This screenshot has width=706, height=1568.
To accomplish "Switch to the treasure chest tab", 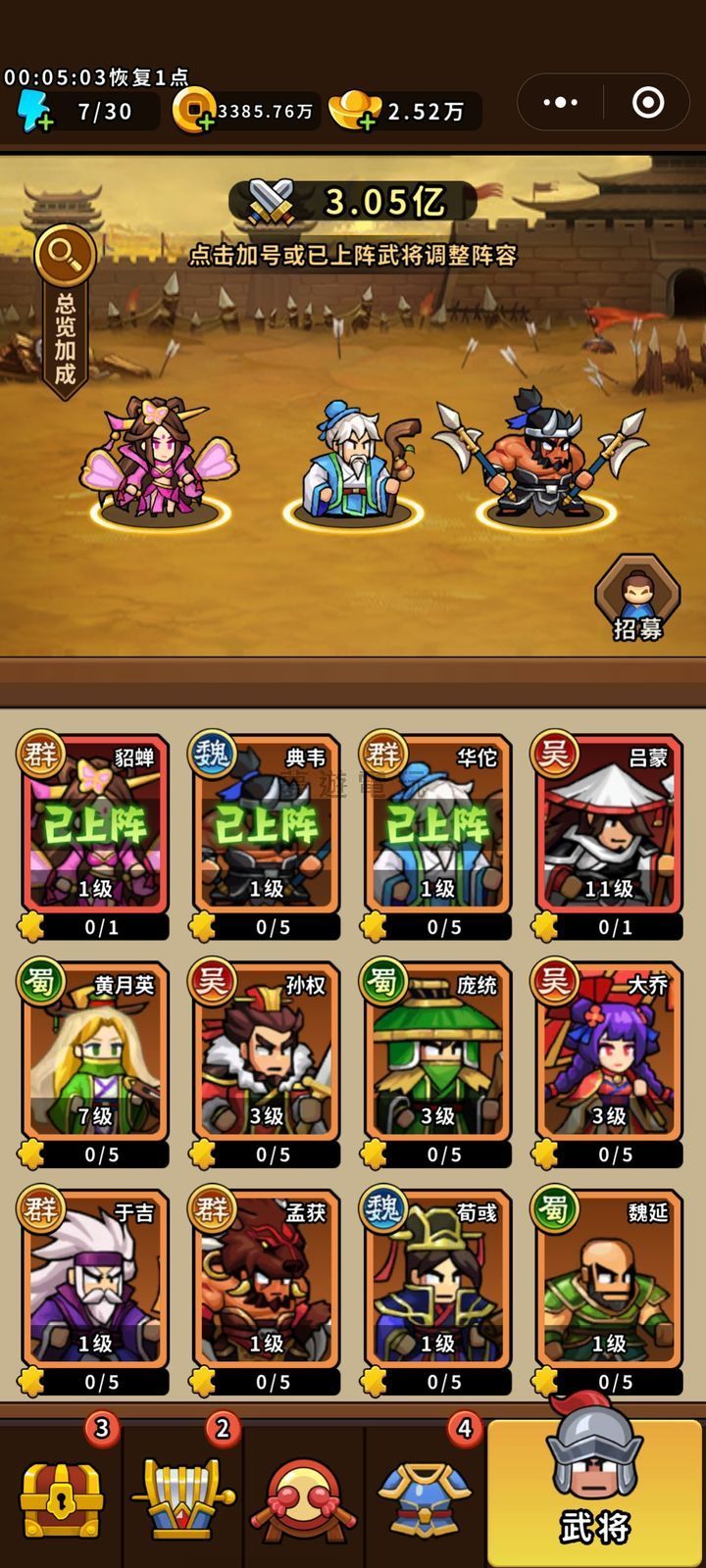I will coord(61,1499).
